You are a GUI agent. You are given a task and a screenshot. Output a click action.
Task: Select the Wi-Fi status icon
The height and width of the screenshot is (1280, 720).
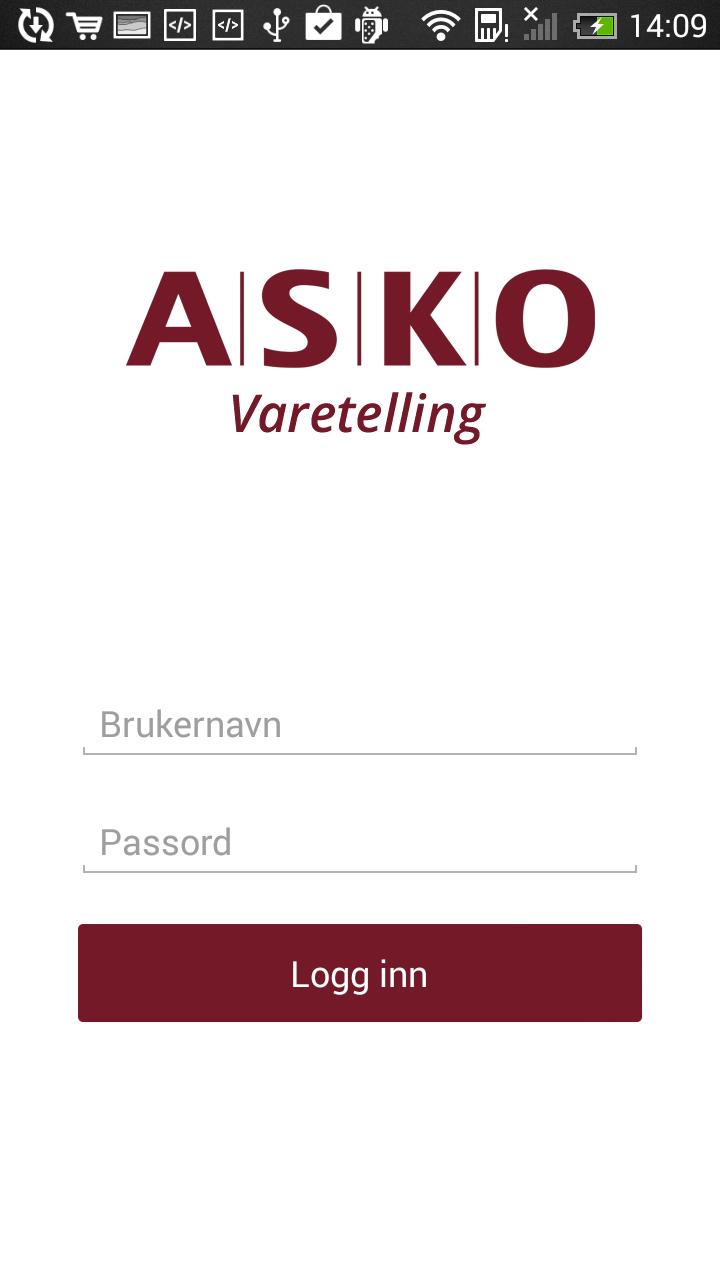[443, 24]
